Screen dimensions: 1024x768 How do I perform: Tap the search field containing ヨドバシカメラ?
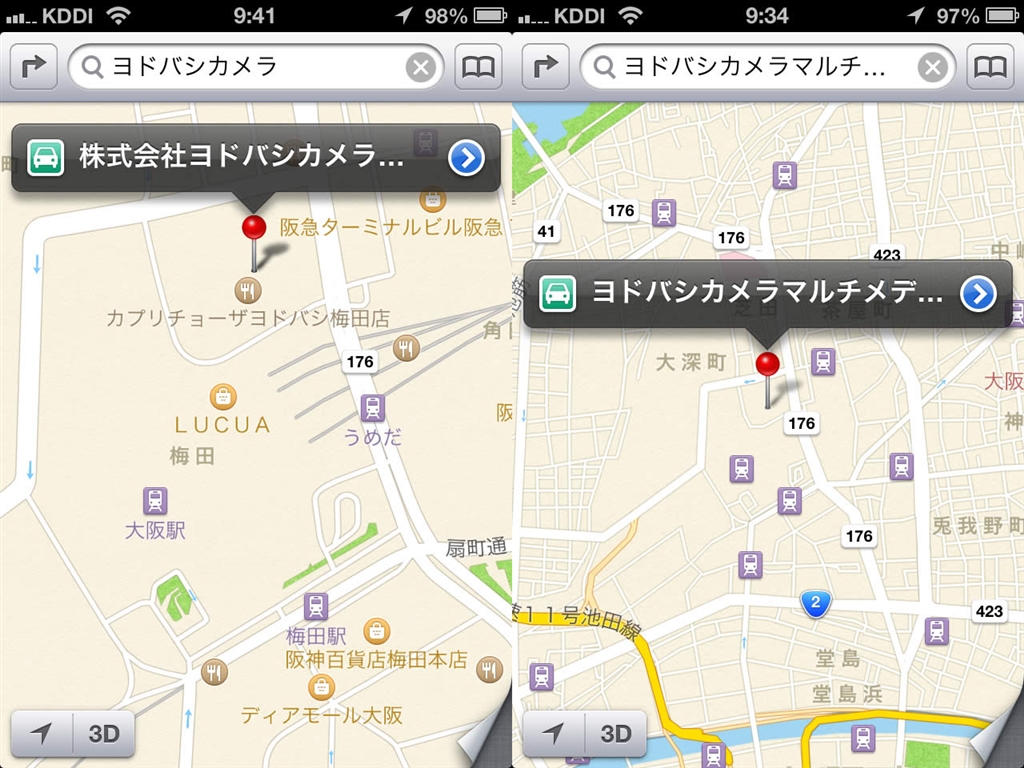pyautogui.click(x=240, y=67)
